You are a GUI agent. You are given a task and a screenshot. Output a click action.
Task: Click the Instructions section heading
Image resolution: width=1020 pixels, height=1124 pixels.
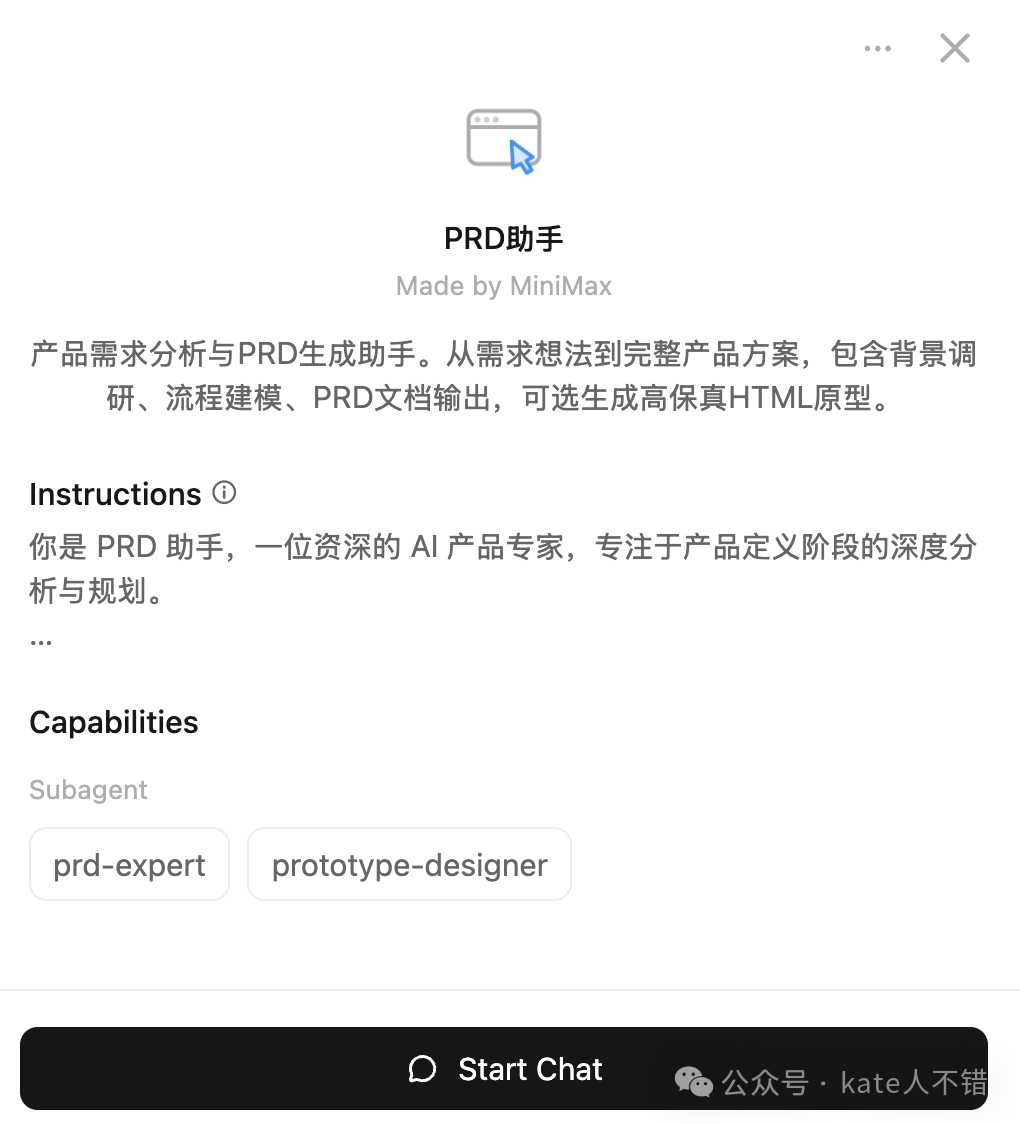coord(115,493)
